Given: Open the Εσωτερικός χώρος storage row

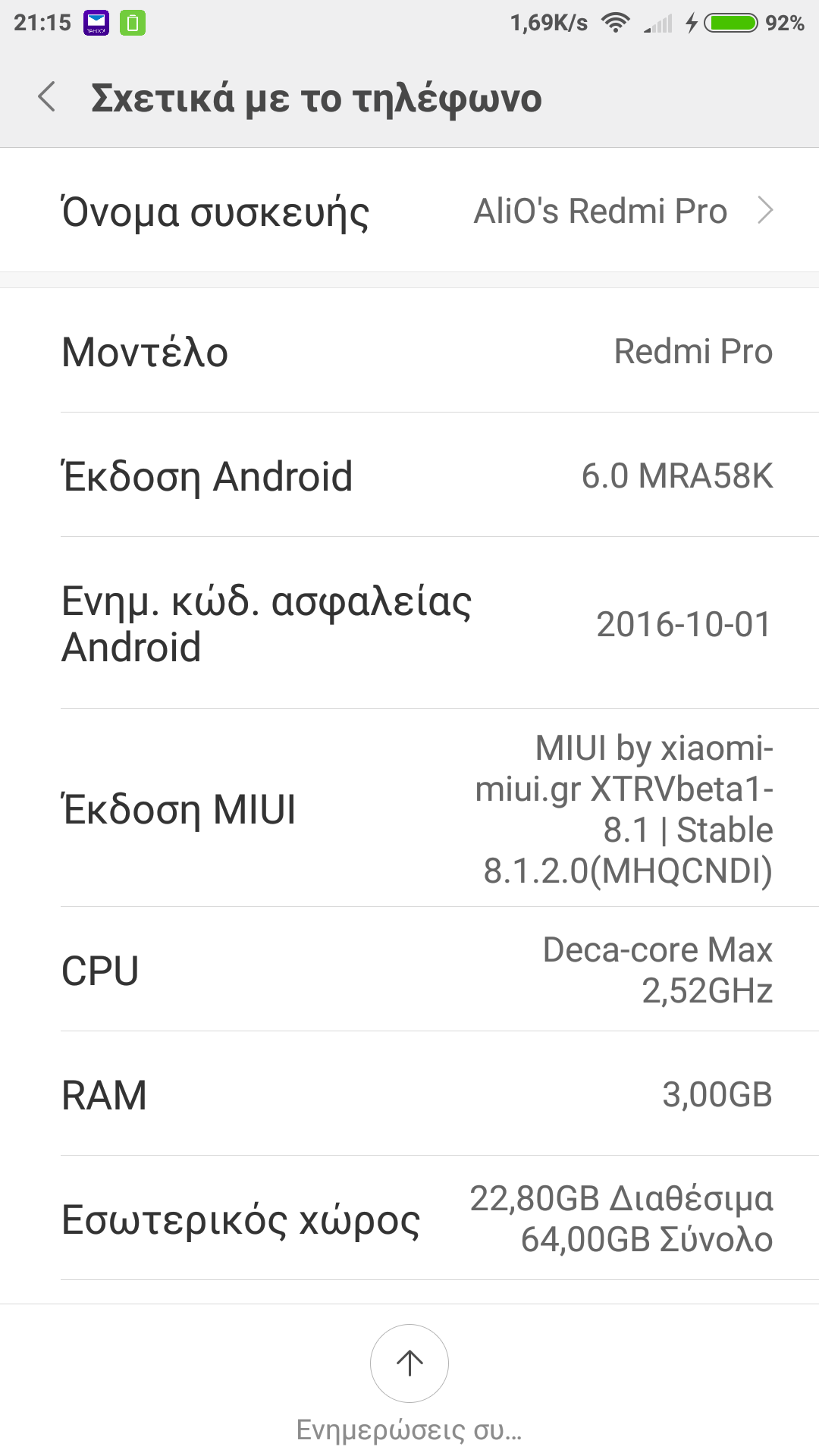Looking at the screenshot, I should (x=409, y=1219).
